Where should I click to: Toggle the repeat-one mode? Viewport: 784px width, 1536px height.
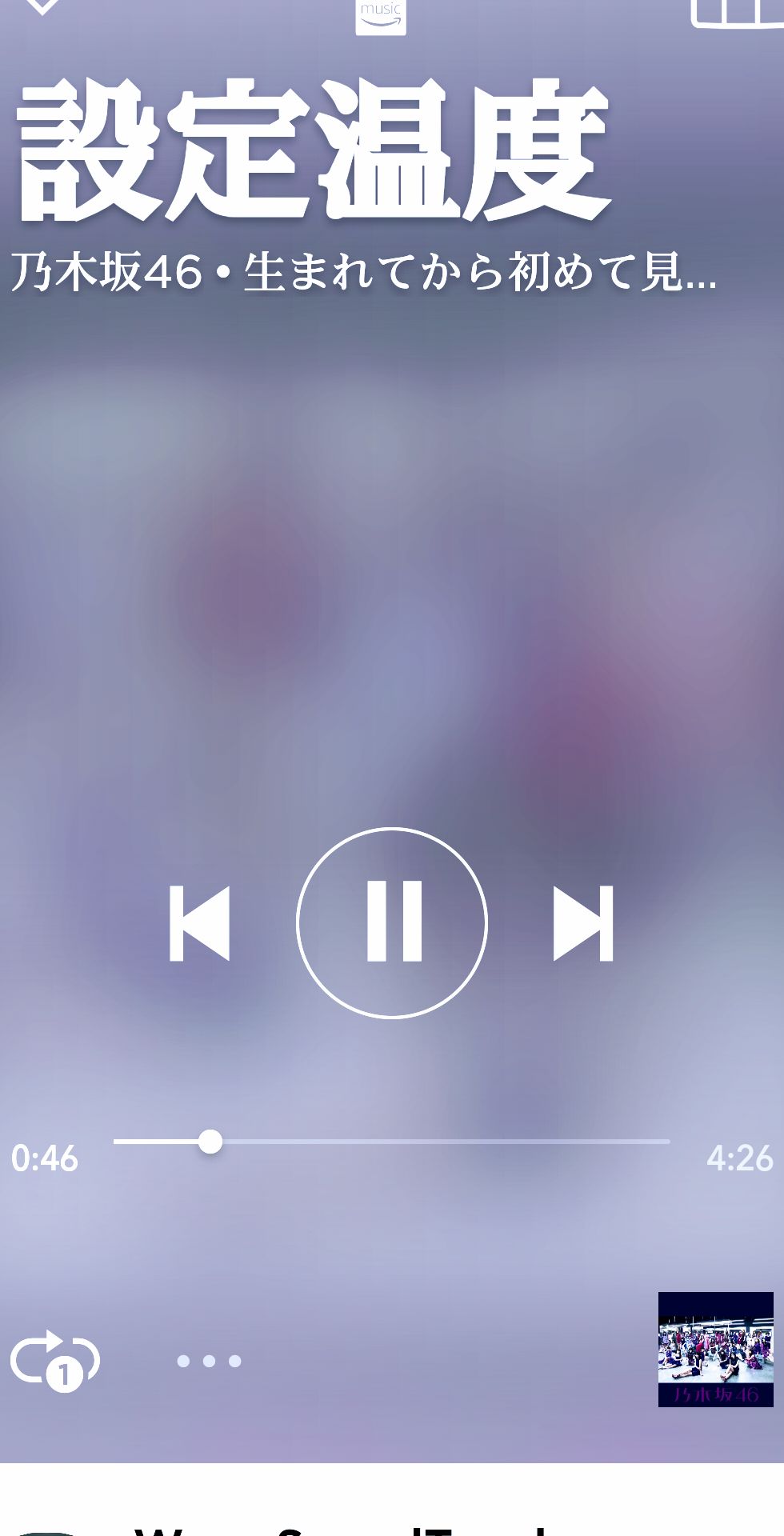pyautogui.click(x=54, y=1360)
